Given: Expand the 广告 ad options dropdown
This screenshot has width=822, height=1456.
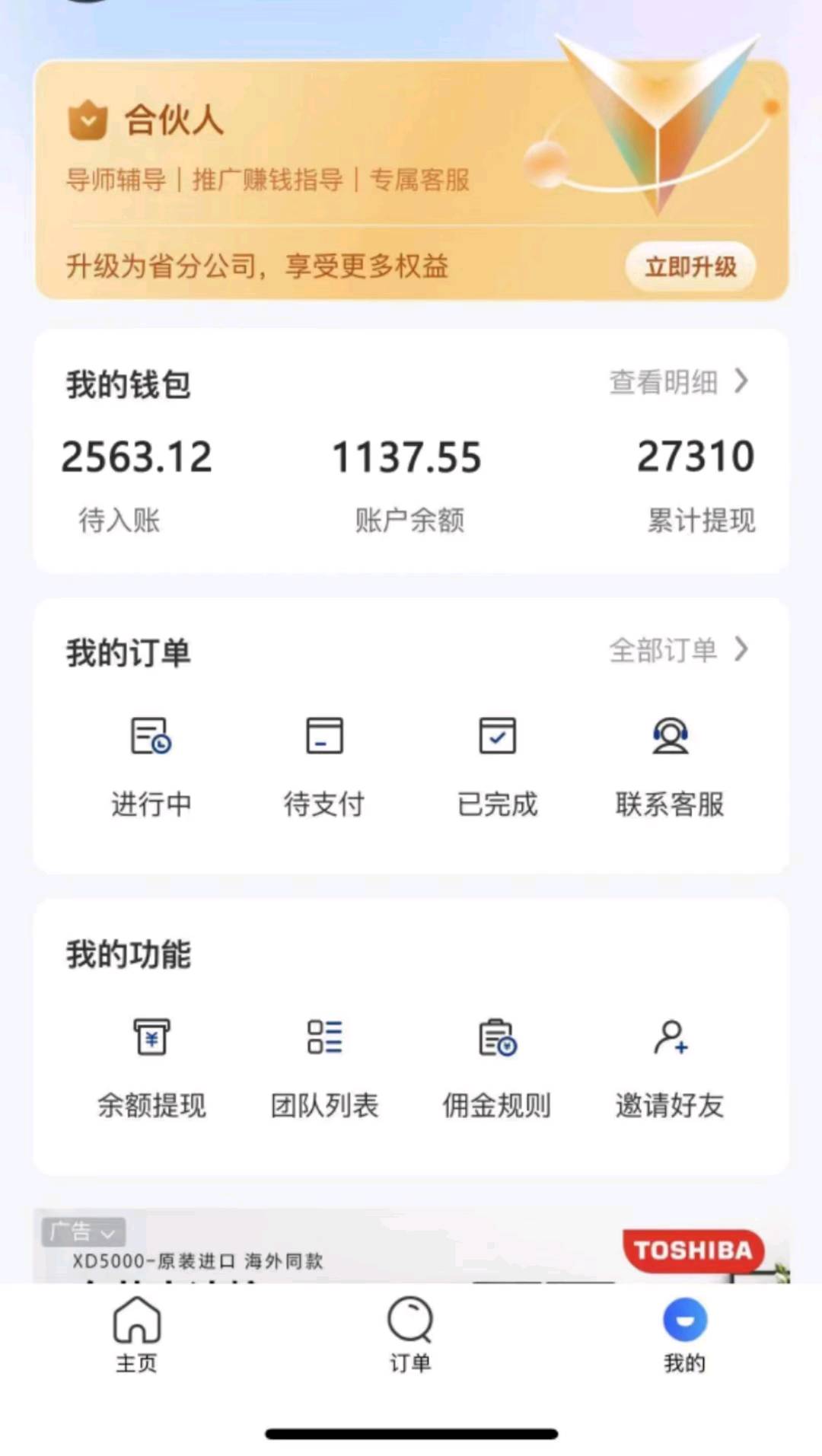Looking at the screenshot, I should (x=83, y=1231).
